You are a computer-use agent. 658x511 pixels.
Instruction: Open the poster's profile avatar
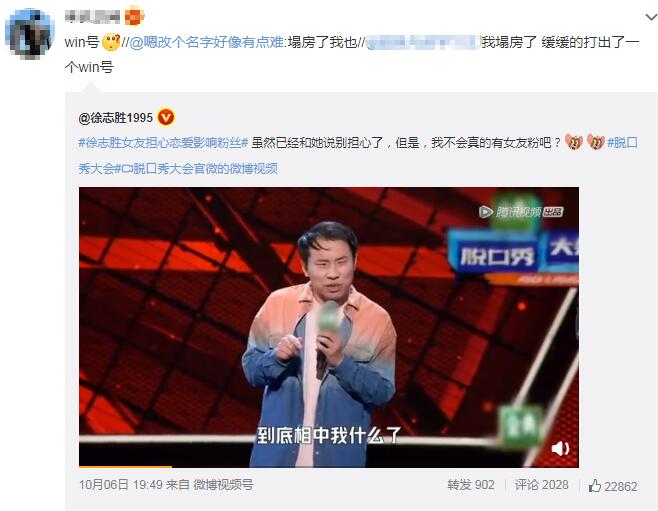pyautogui.click(x=30, y=33)
